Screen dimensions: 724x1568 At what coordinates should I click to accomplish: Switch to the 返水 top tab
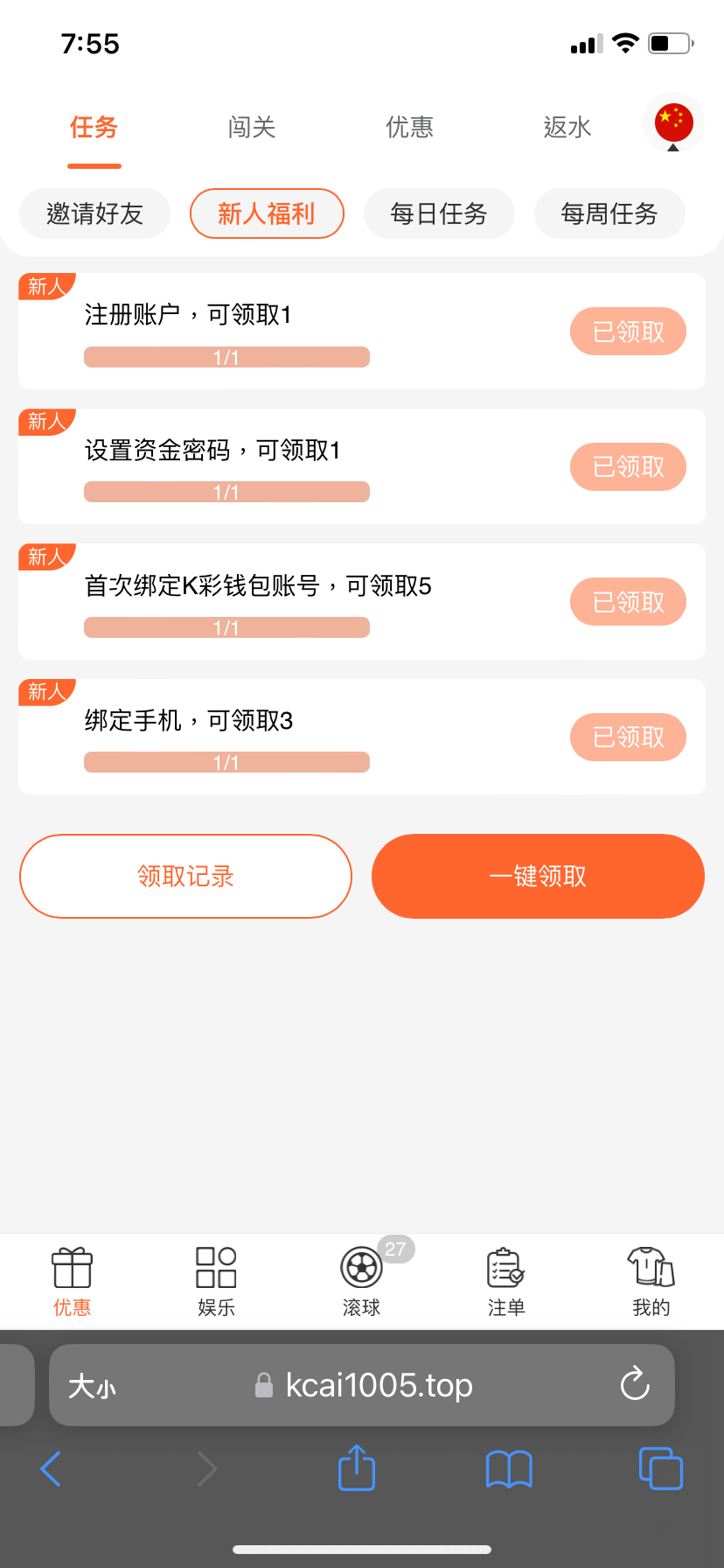(x=567, y=128)
